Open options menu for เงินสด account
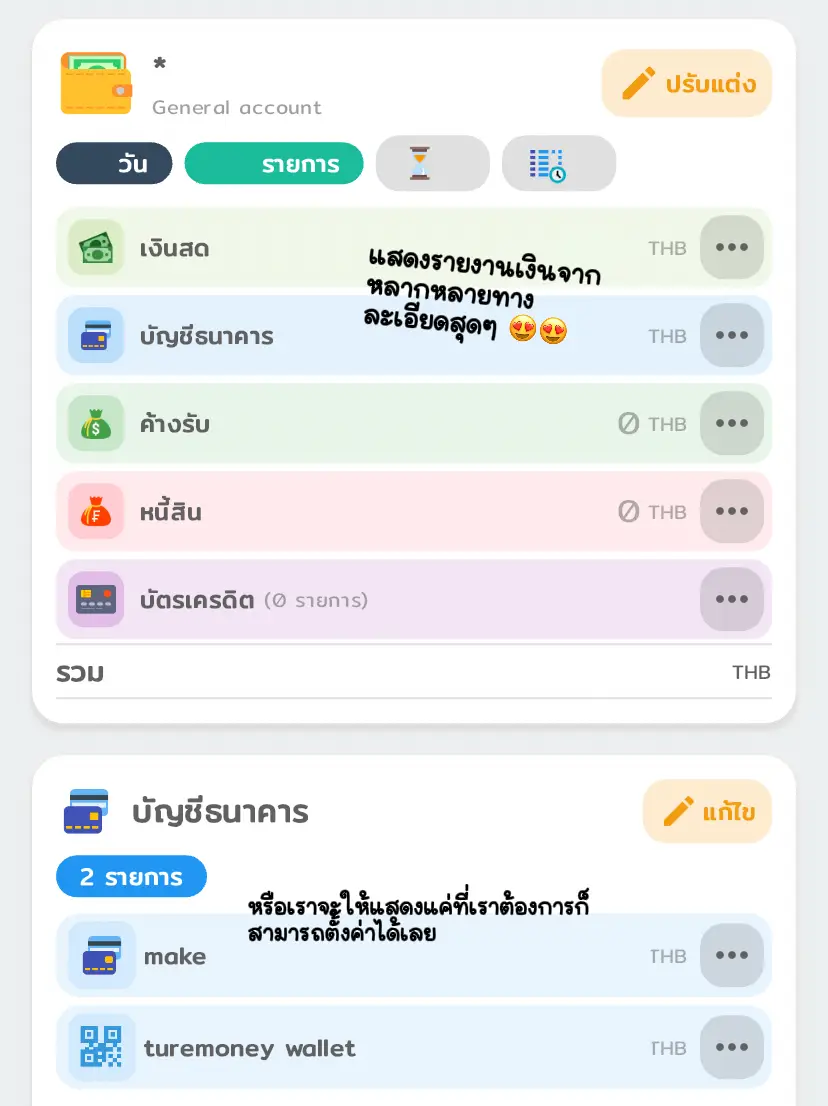The height and width of the screenshot is (1106, 828). tap(732, 247)
